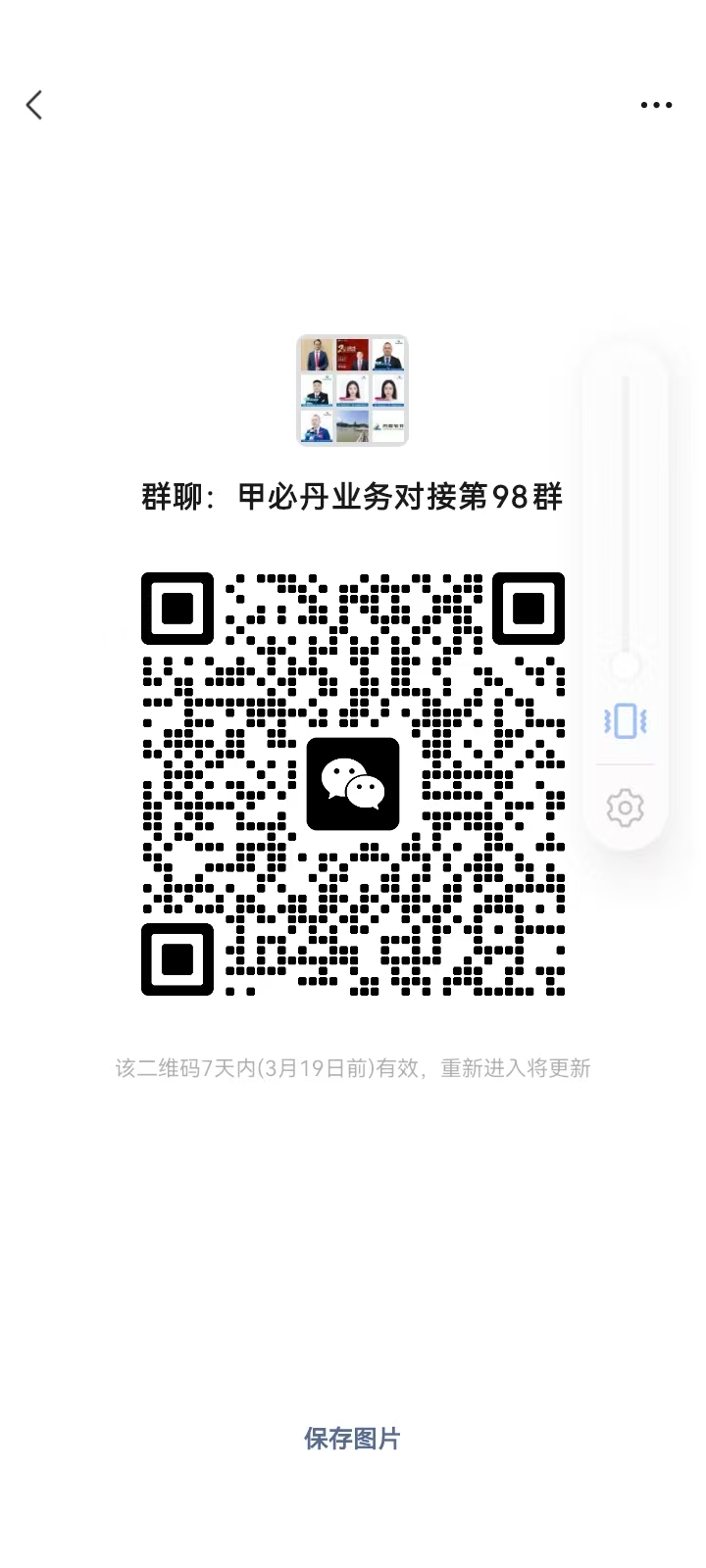Screen dimensions: 706x1568
Task: Go back using the navigation chevron
Action: (34, 105)
